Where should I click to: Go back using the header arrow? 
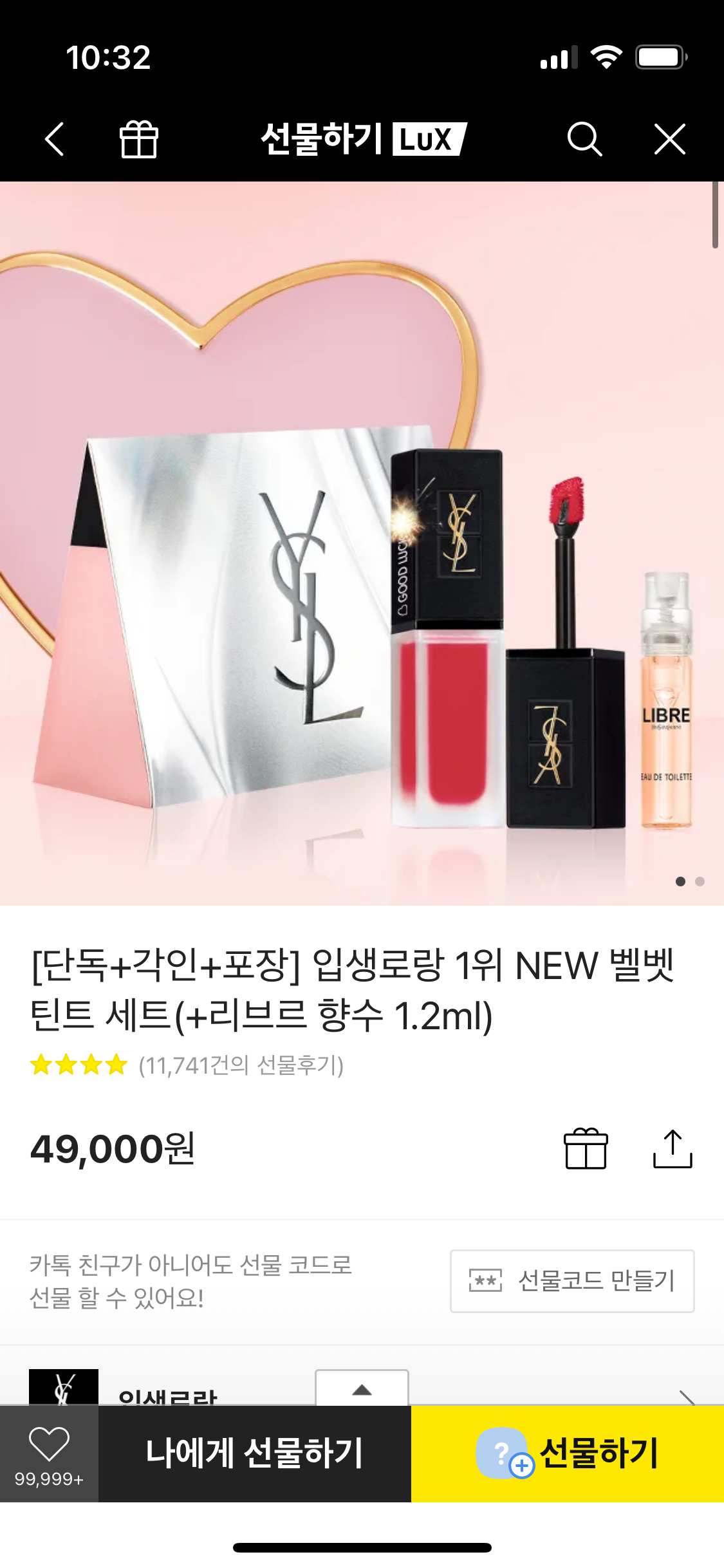pos(55,139)
